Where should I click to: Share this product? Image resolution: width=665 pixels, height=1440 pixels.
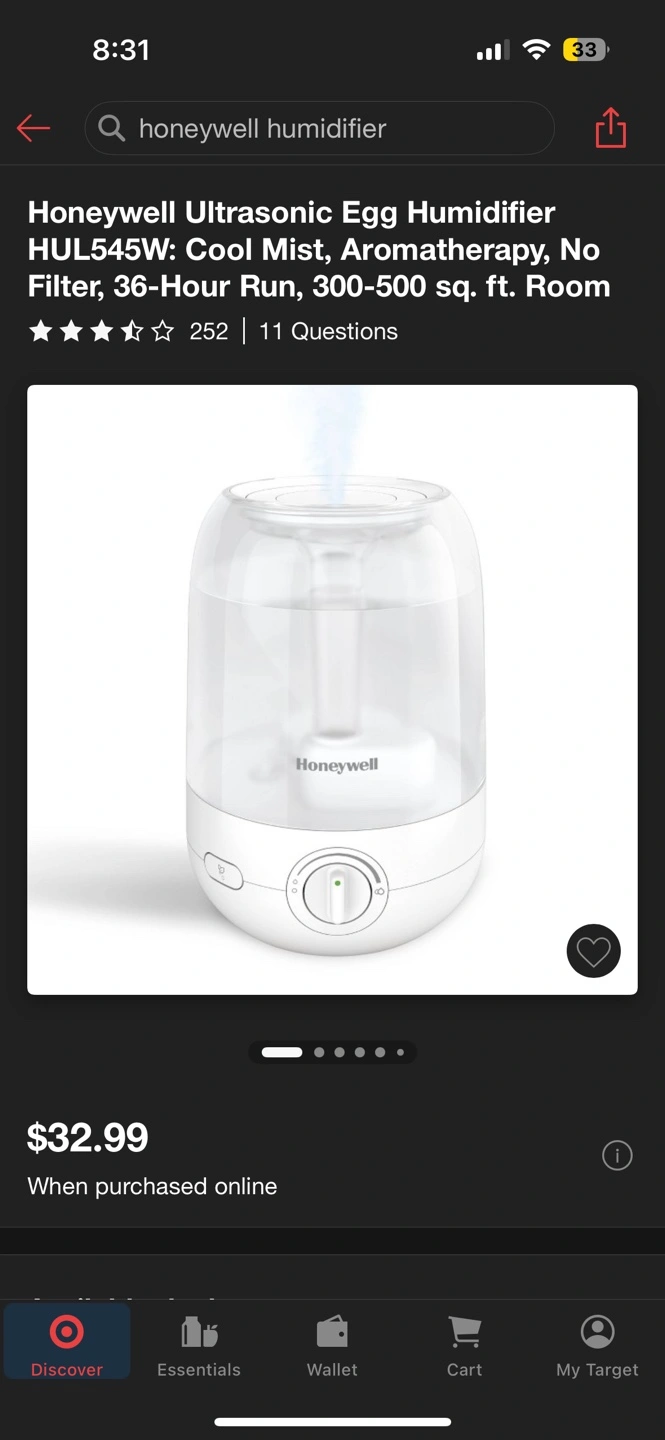pyautogui.click(x=610, y=128)
